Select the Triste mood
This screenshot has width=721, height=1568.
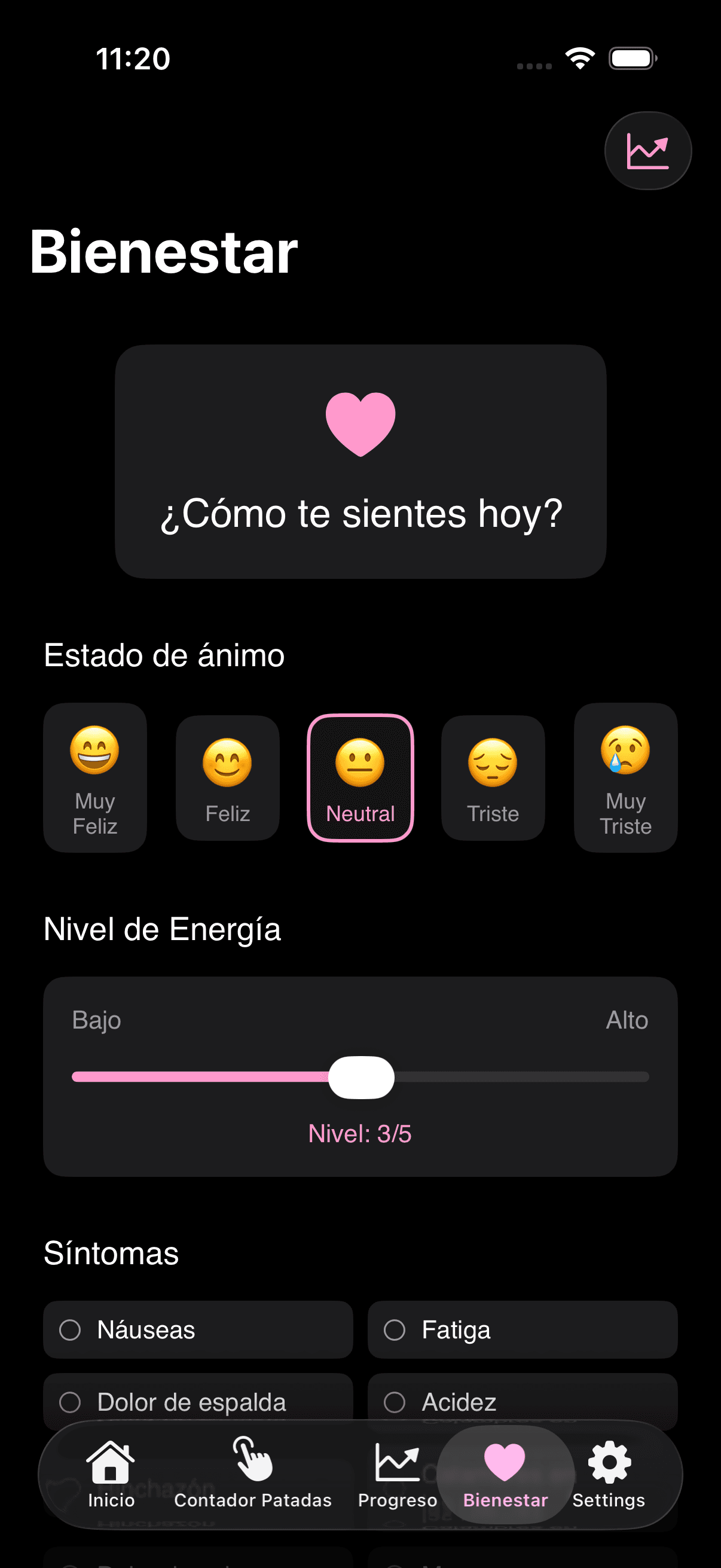click(x=493, y=777)
